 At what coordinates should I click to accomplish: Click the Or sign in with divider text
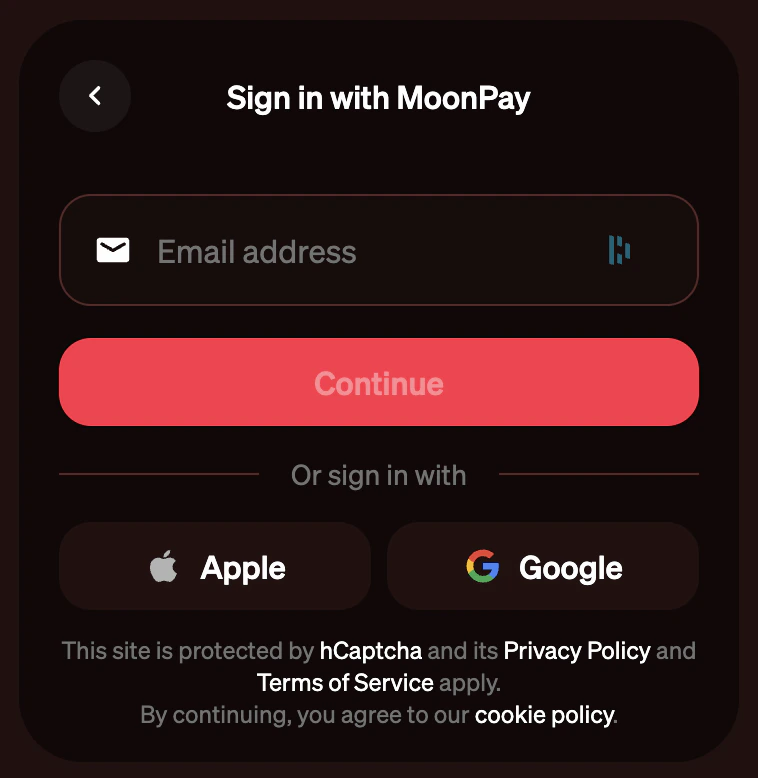378,475
